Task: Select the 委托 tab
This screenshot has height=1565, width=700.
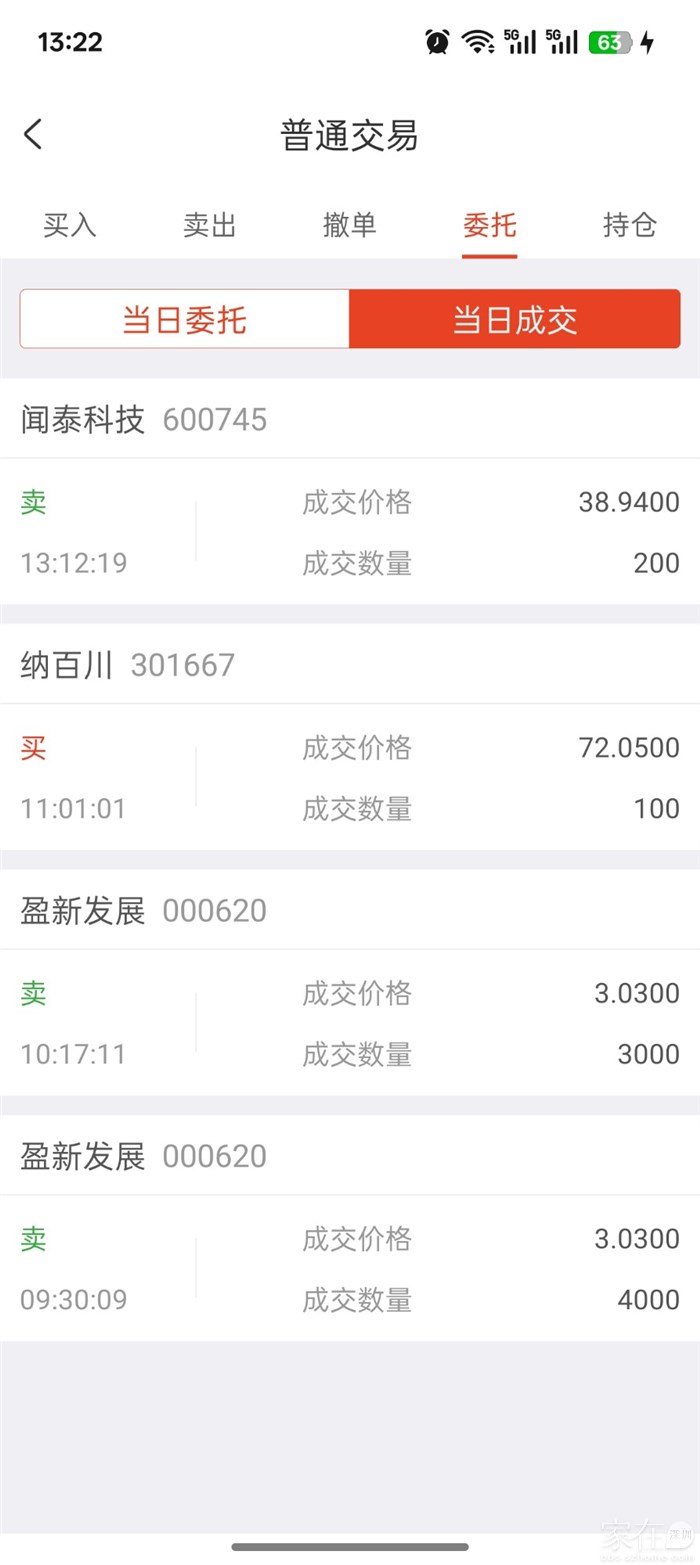Action: coord(490,225)
